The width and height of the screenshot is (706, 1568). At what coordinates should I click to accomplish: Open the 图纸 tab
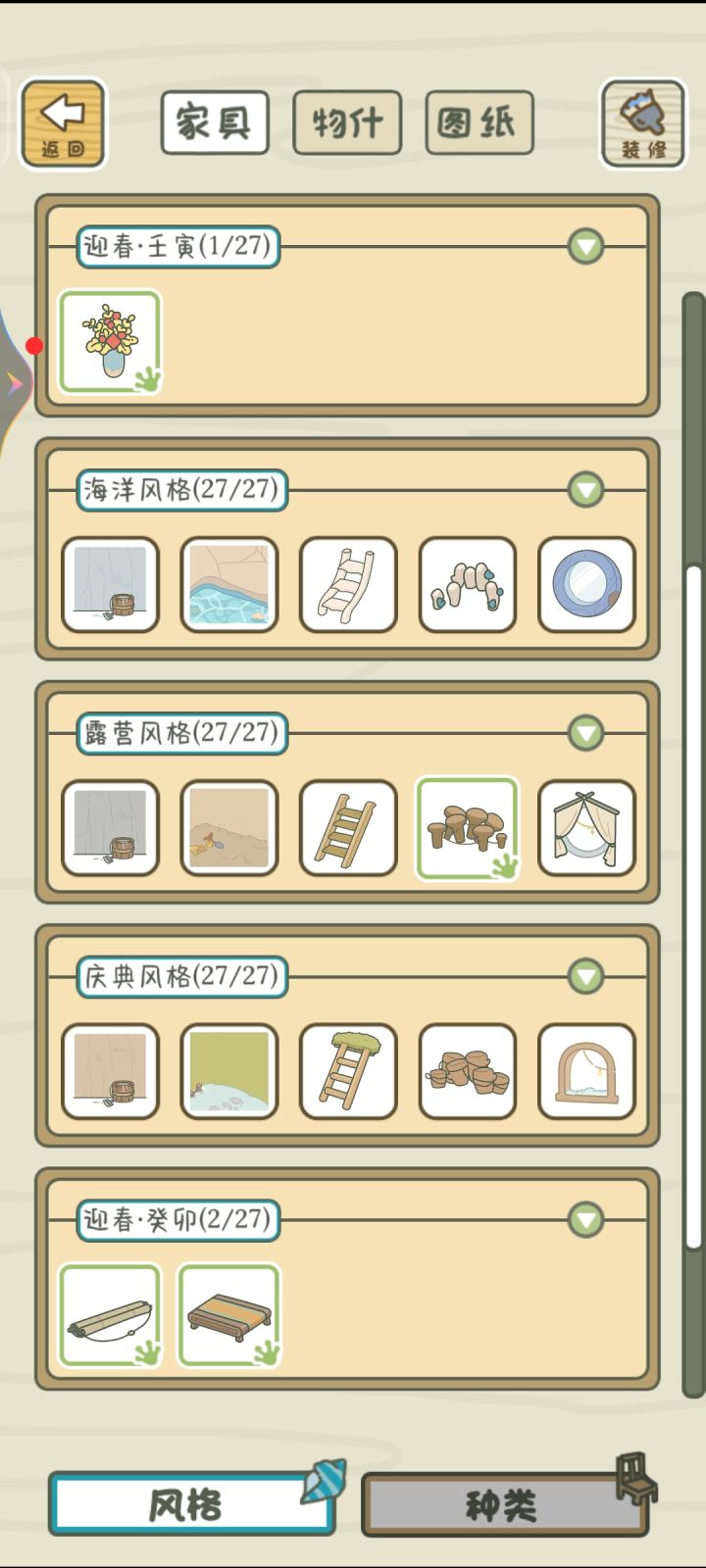click(478, 122)
